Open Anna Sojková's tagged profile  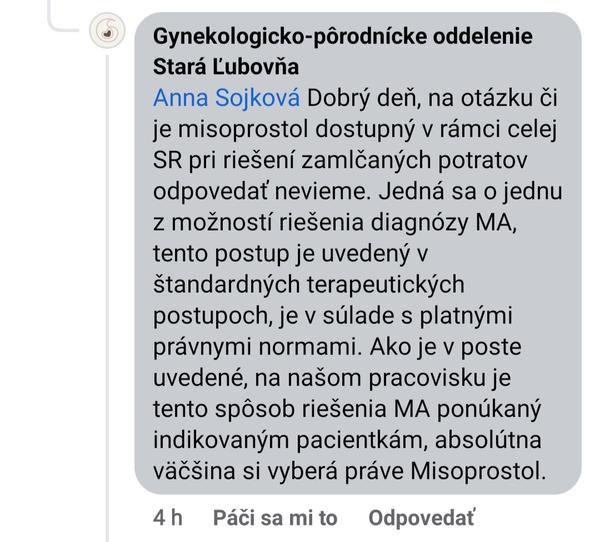227,99
